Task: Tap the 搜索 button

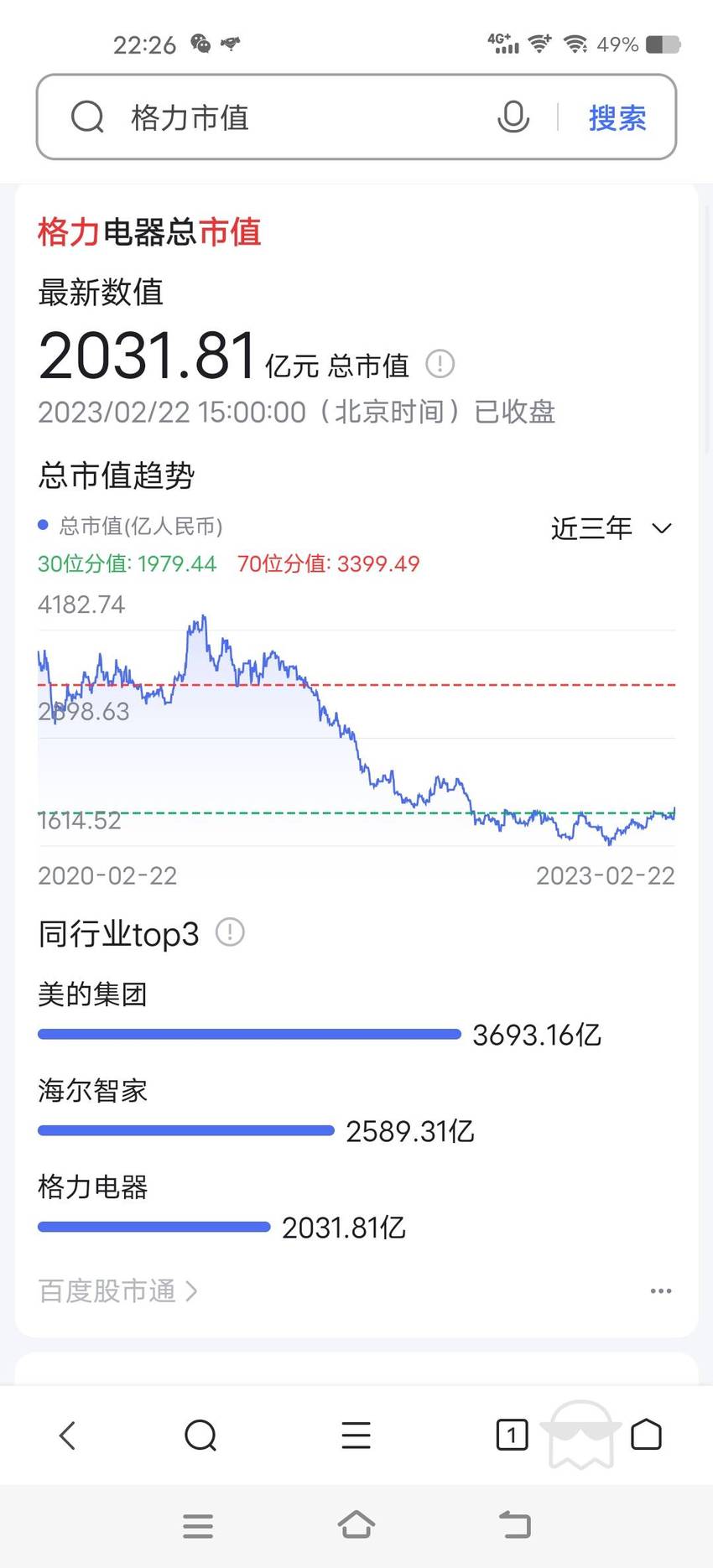Action: pyautogui.click(x=617, y=117)
